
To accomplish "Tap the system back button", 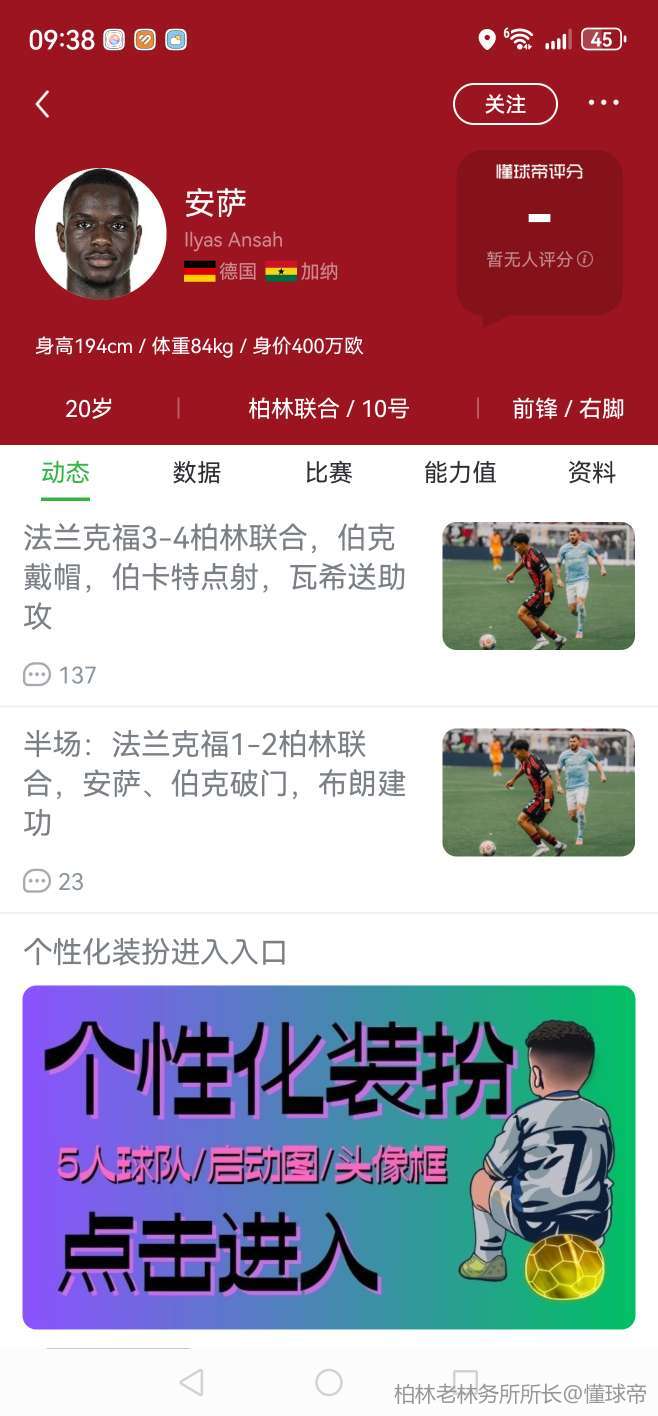I will (191, 1382).
